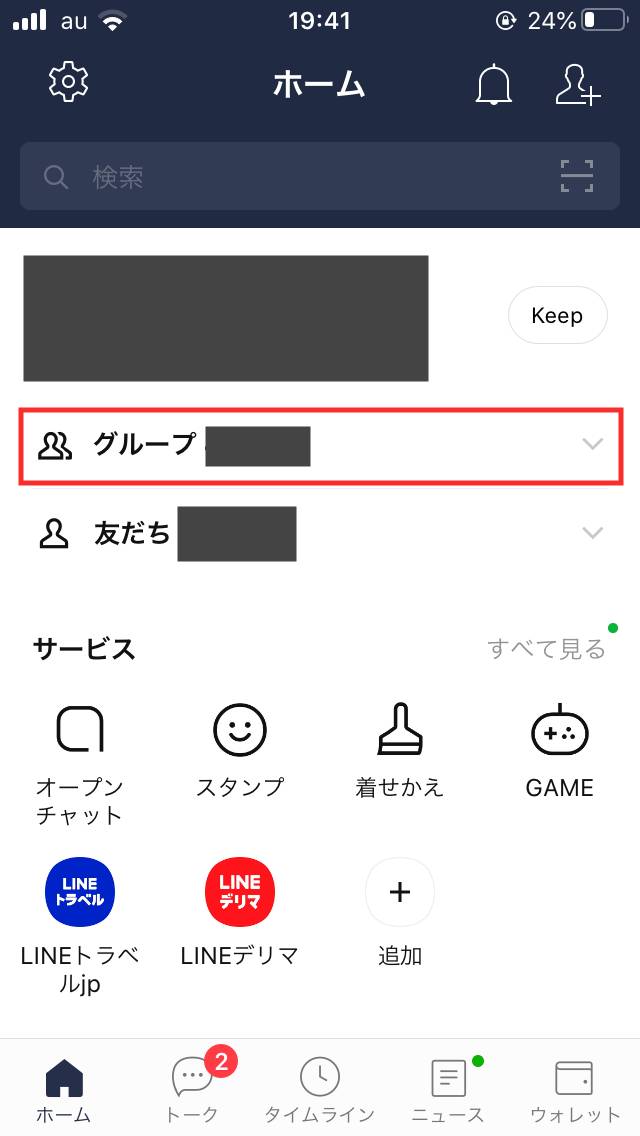
Task: Switch to the ニュース tab
Action: [x=448, y=1090]
